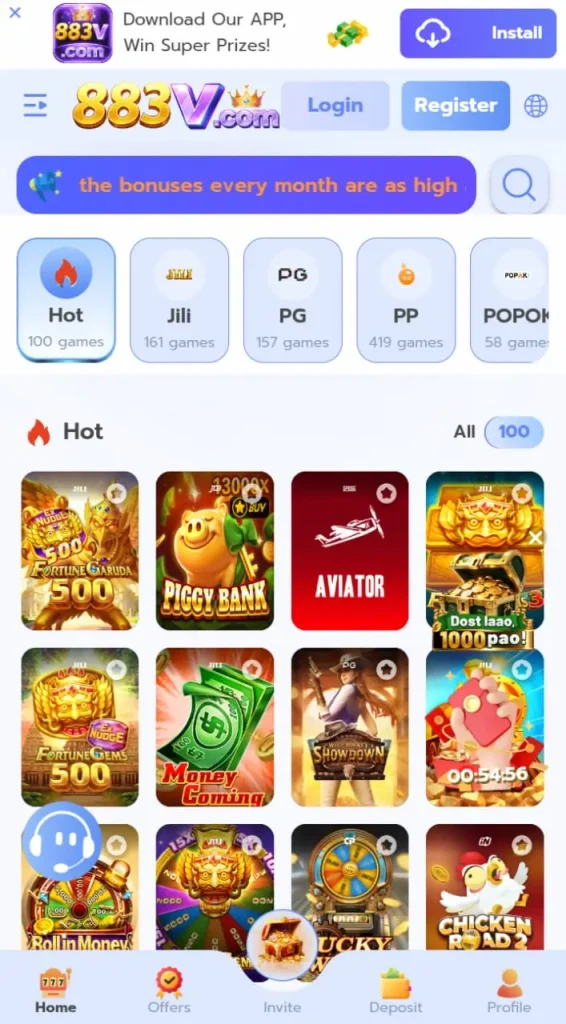Viewport: 566px width, 1024px height.
Task: Register a new account
Action: click(x=456, y=105)
